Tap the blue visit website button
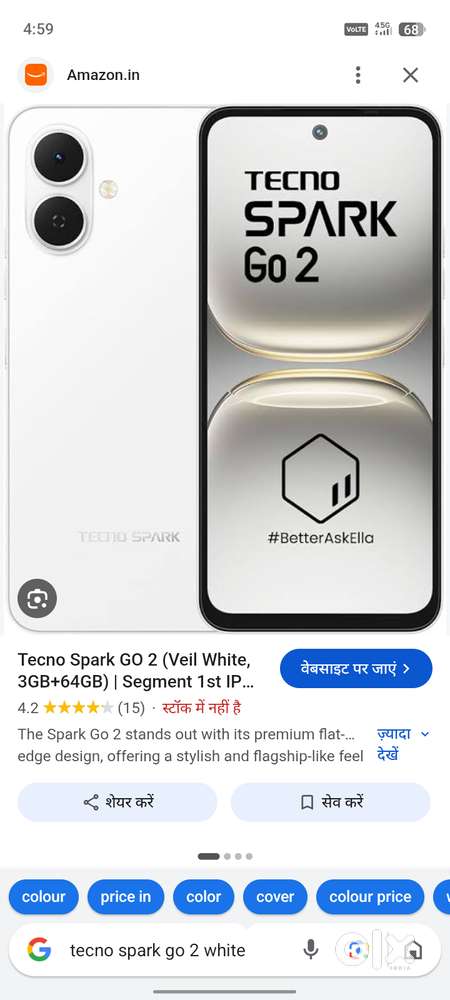Screen dimensions: 450x1000 point(356,668)
